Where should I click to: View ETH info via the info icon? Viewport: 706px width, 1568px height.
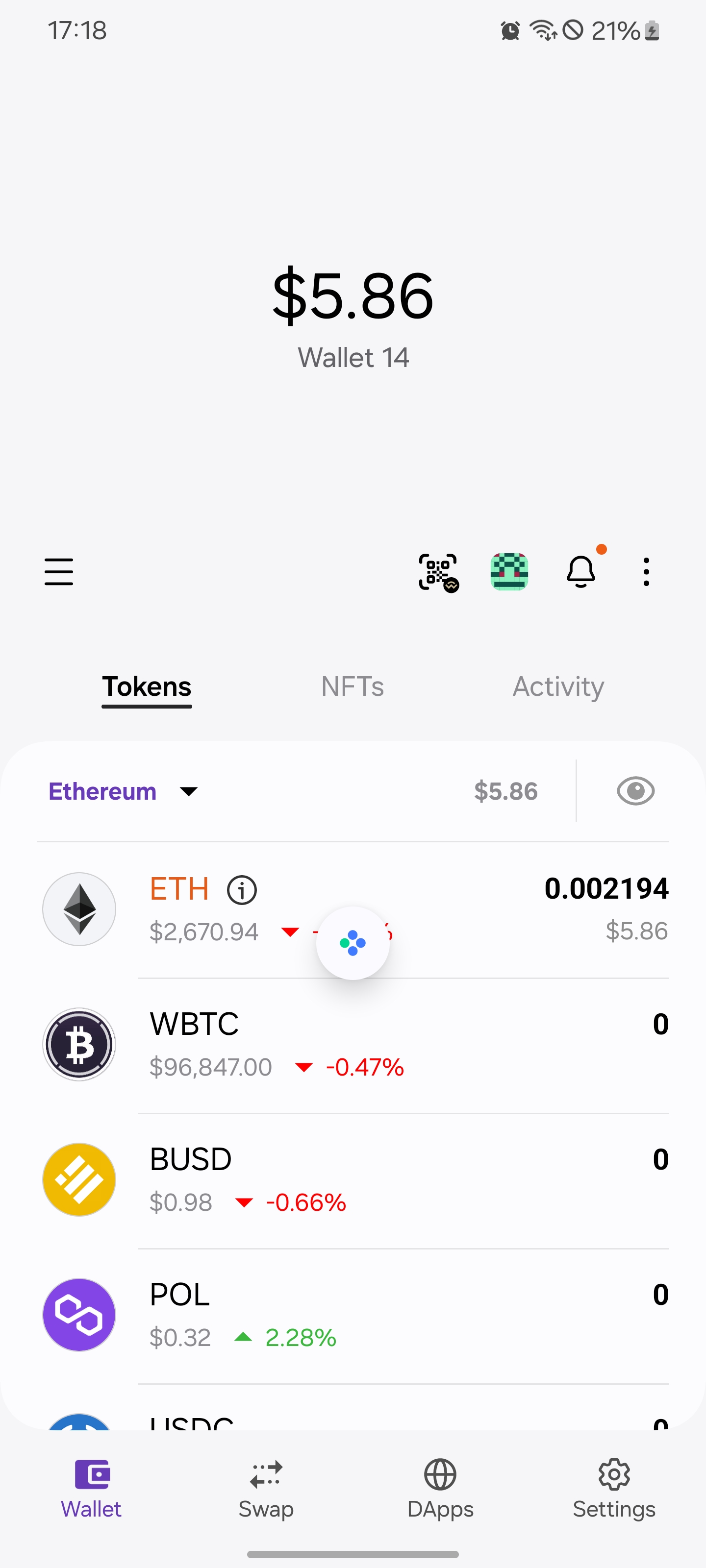242,890
